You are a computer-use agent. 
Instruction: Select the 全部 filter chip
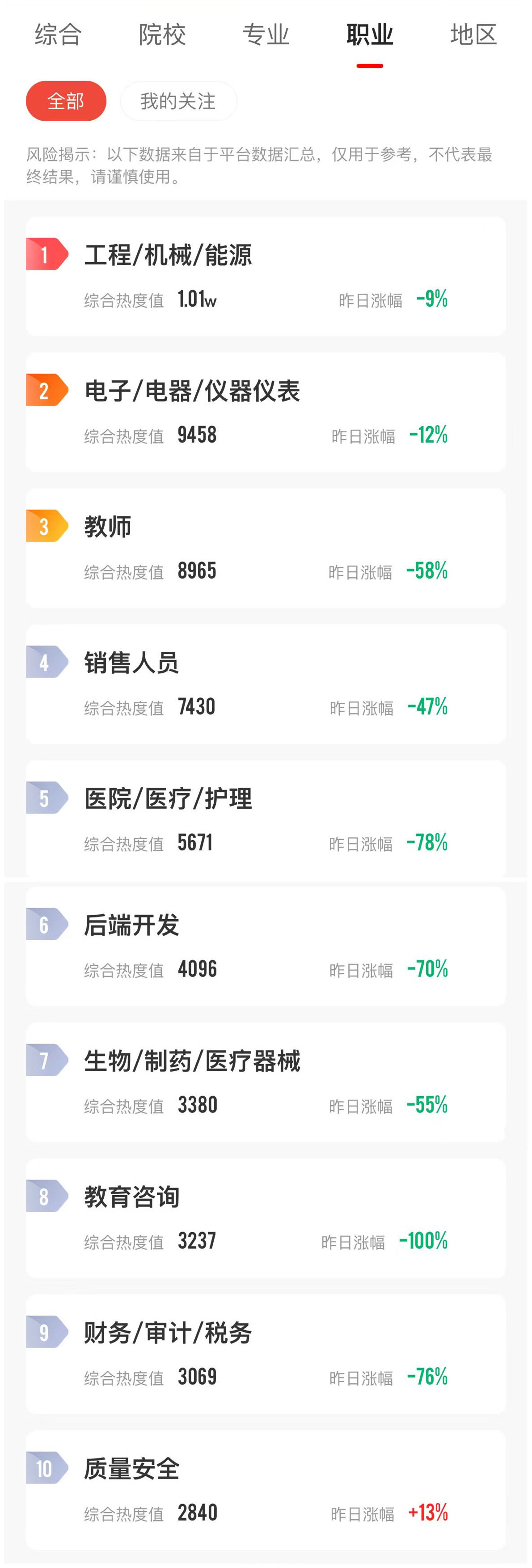point(66,101)
